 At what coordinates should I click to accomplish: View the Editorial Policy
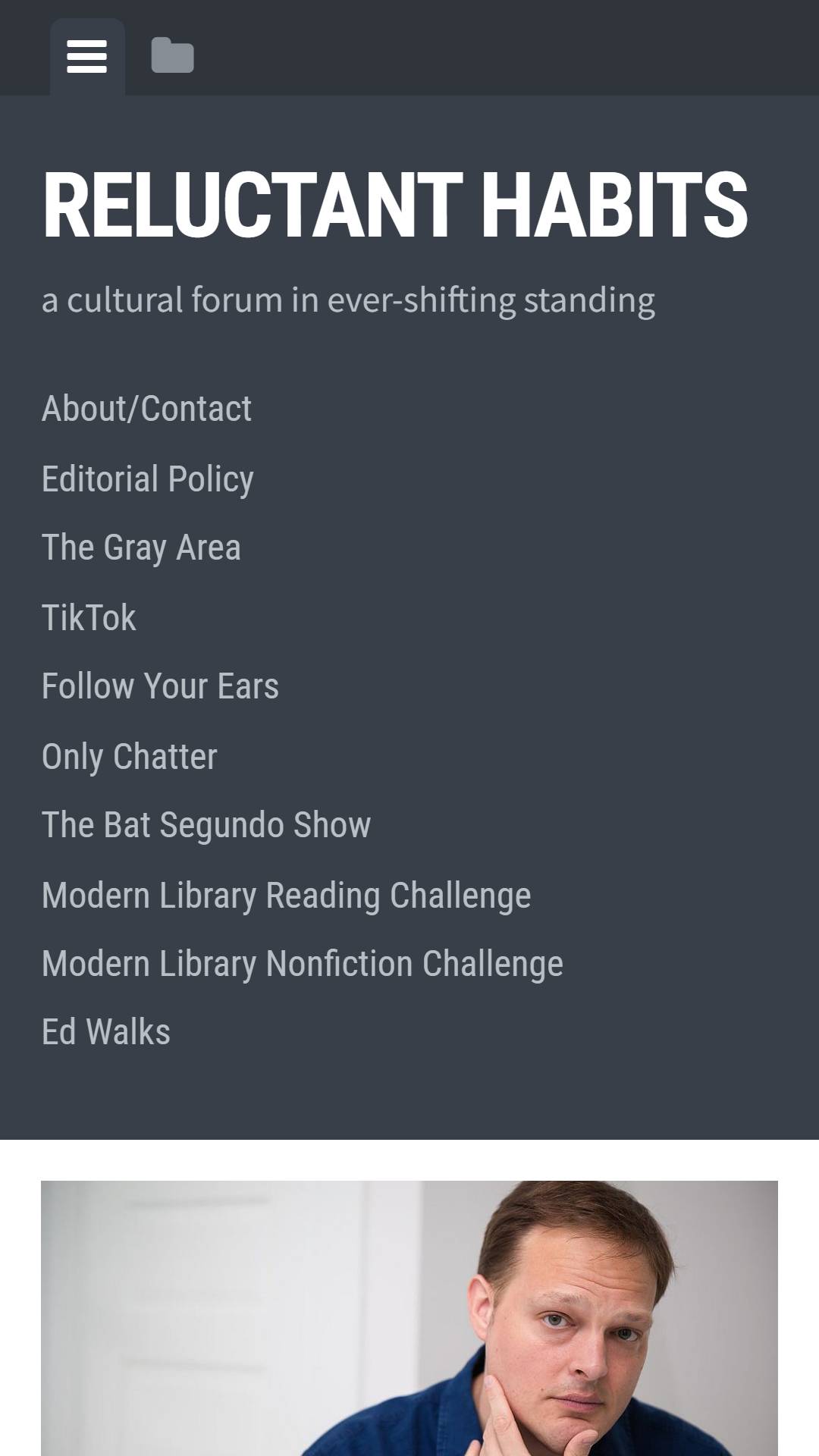click(148, 479)
